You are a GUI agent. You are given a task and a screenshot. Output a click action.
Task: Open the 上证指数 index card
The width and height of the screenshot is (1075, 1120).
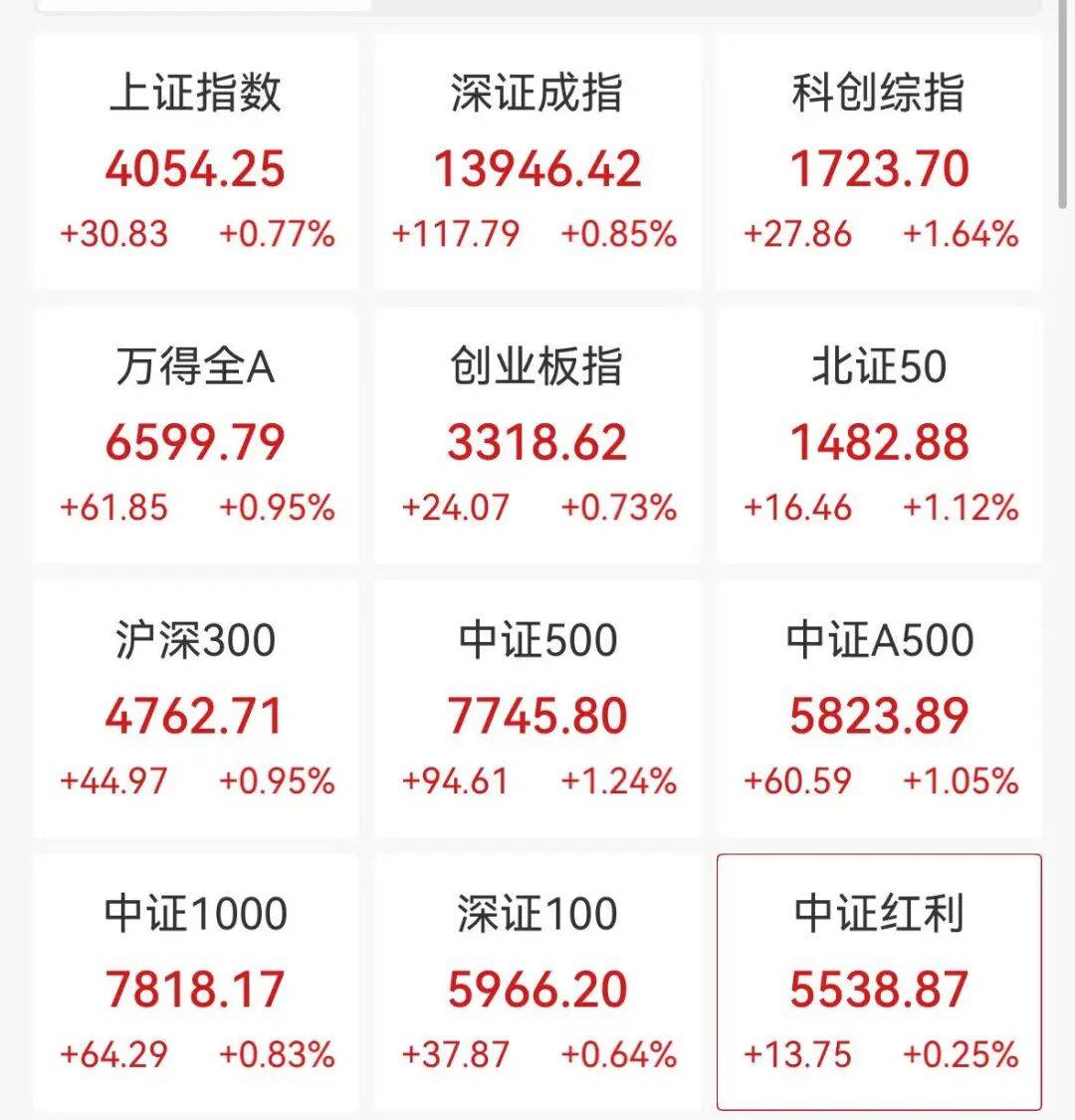(x=196, y=164)
